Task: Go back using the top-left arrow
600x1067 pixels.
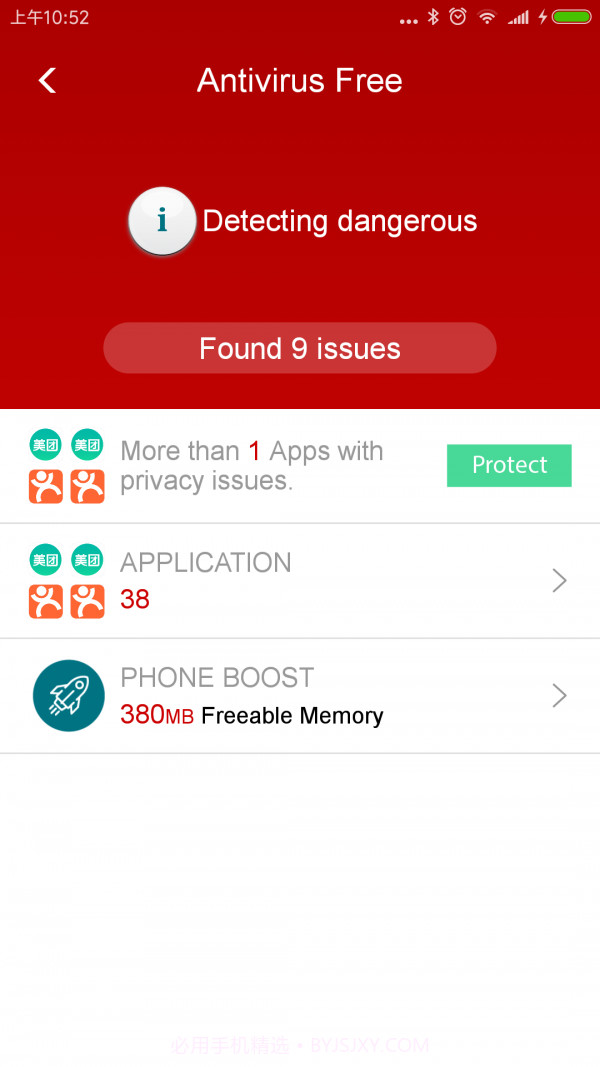Action: point(47,81)
